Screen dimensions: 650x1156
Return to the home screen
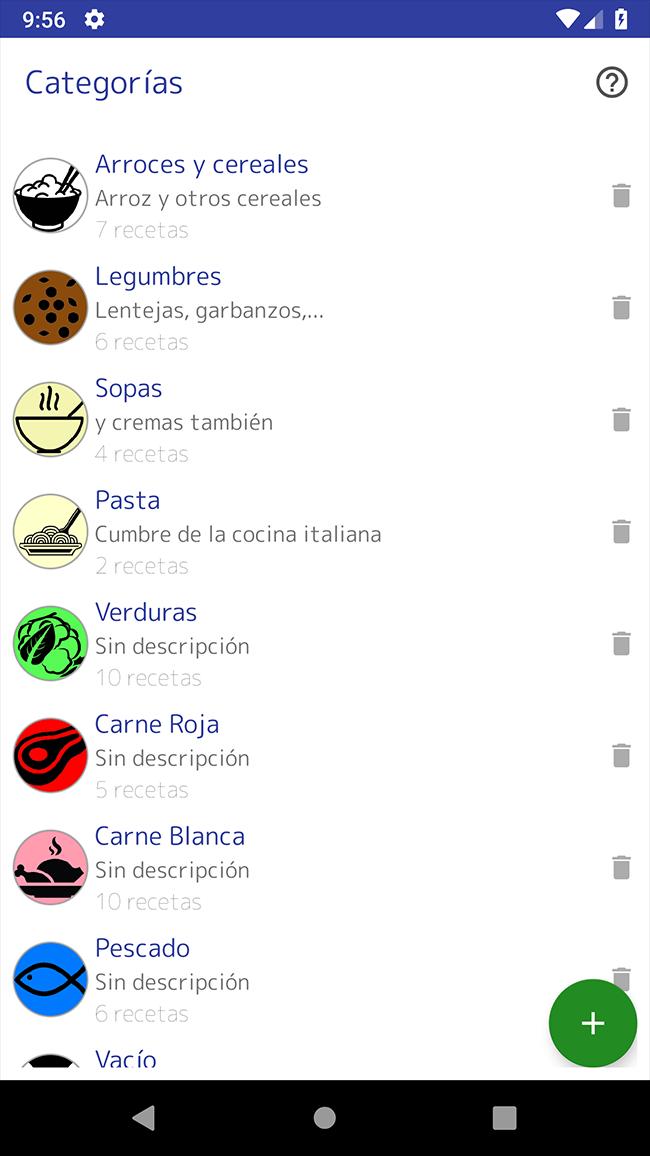pos(325,1118)
